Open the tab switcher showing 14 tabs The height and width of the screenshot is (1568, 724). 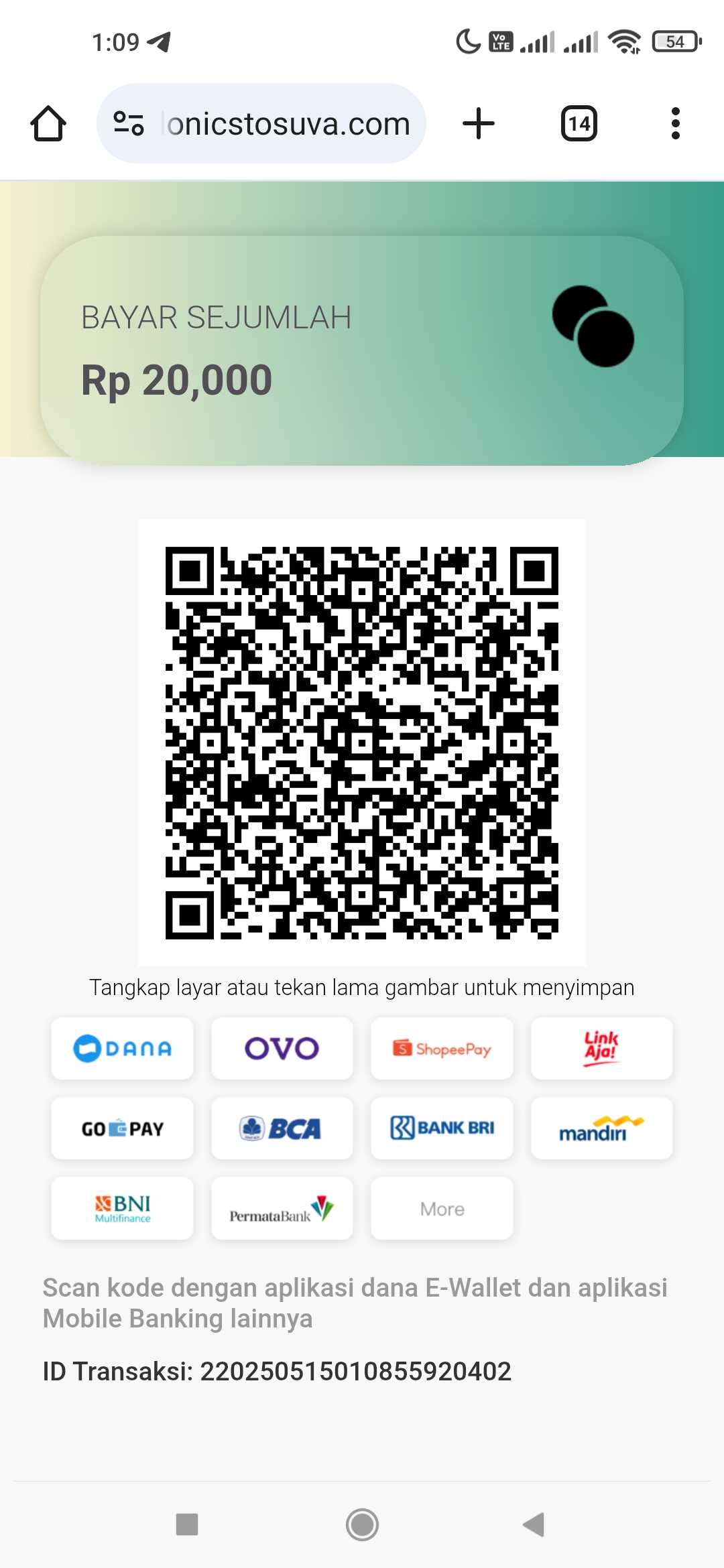click(x=579, y=124)
